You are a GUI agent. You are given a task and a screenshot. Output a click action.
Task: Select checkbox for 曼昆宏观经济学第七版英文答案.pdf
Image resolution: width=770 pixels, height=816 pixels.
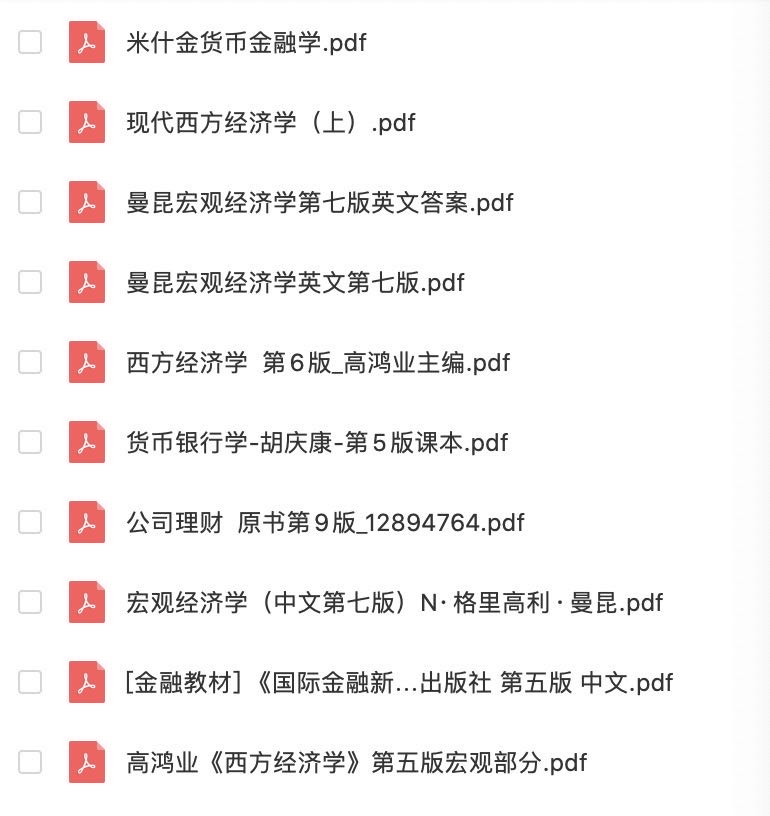[x=30, y=202]
